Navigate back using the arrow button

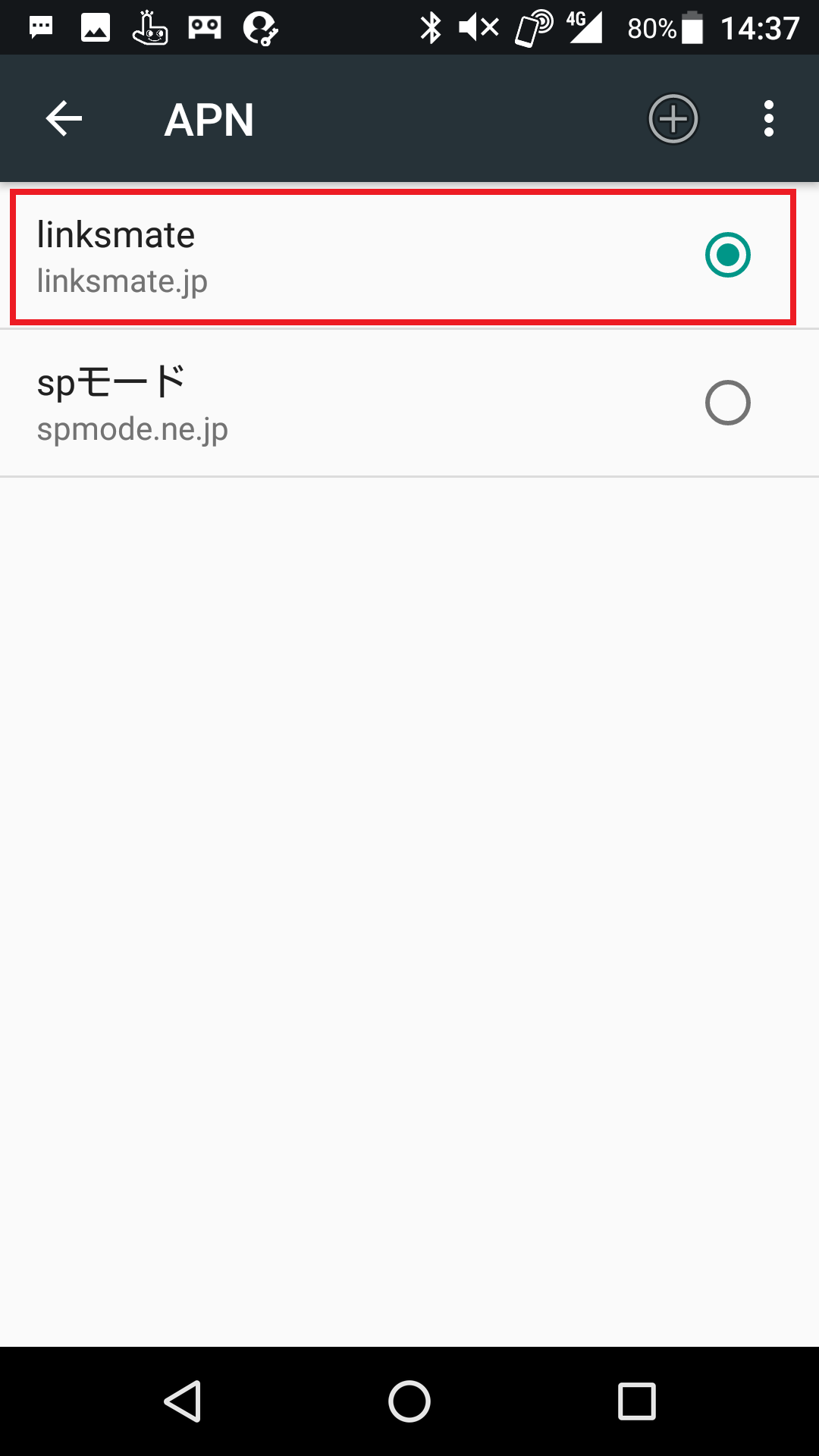tap(63, 118)
